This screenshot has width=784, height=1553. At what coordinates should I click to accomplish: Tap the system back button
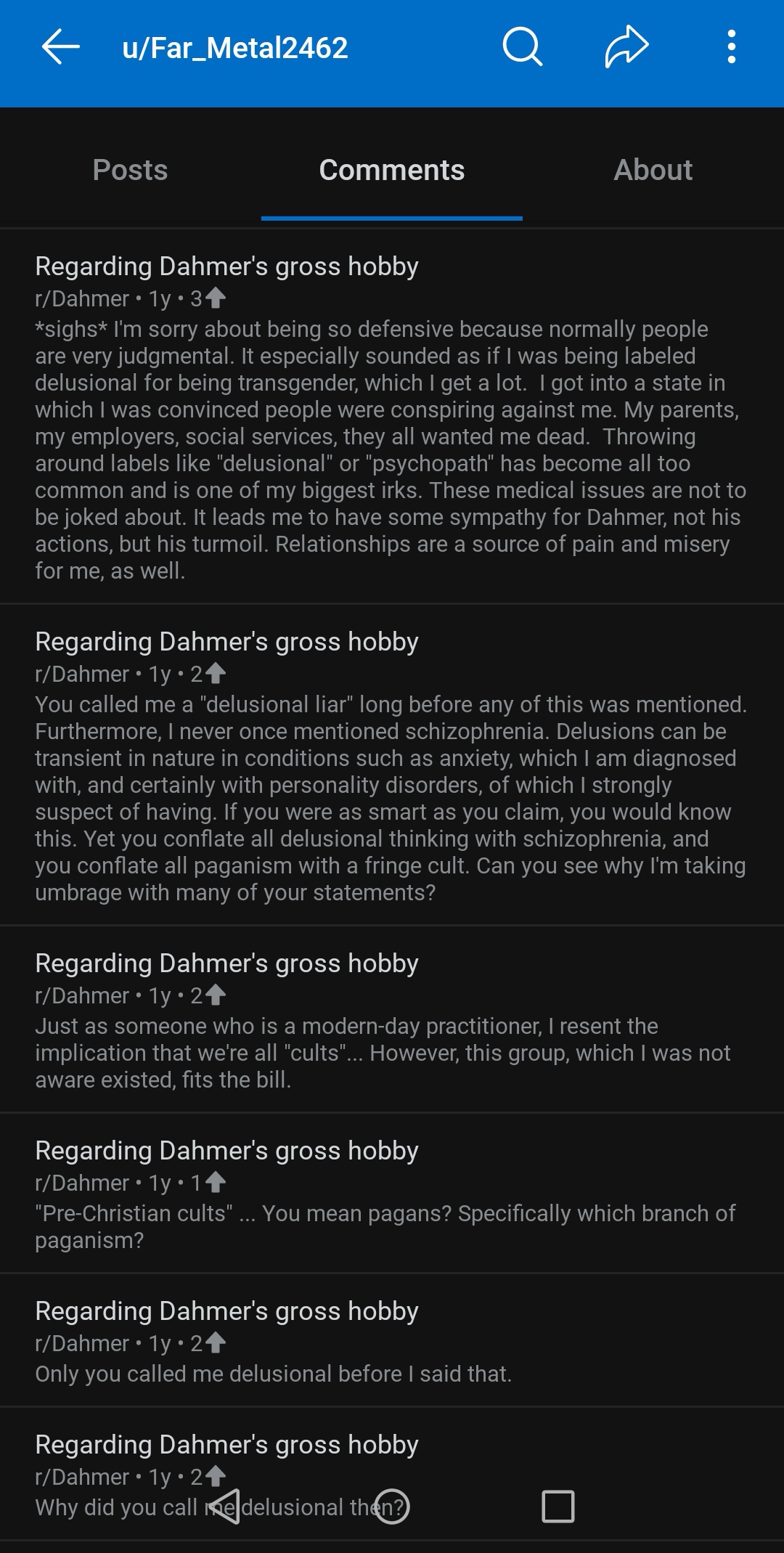[225, 1507]
